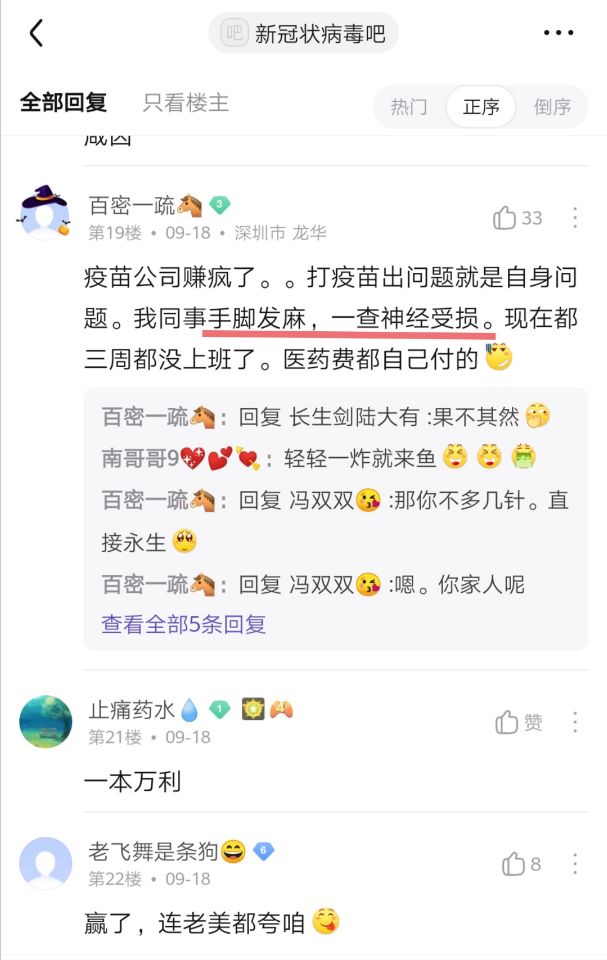
Task: Open the top-right overflow menu
Action: 558,33
